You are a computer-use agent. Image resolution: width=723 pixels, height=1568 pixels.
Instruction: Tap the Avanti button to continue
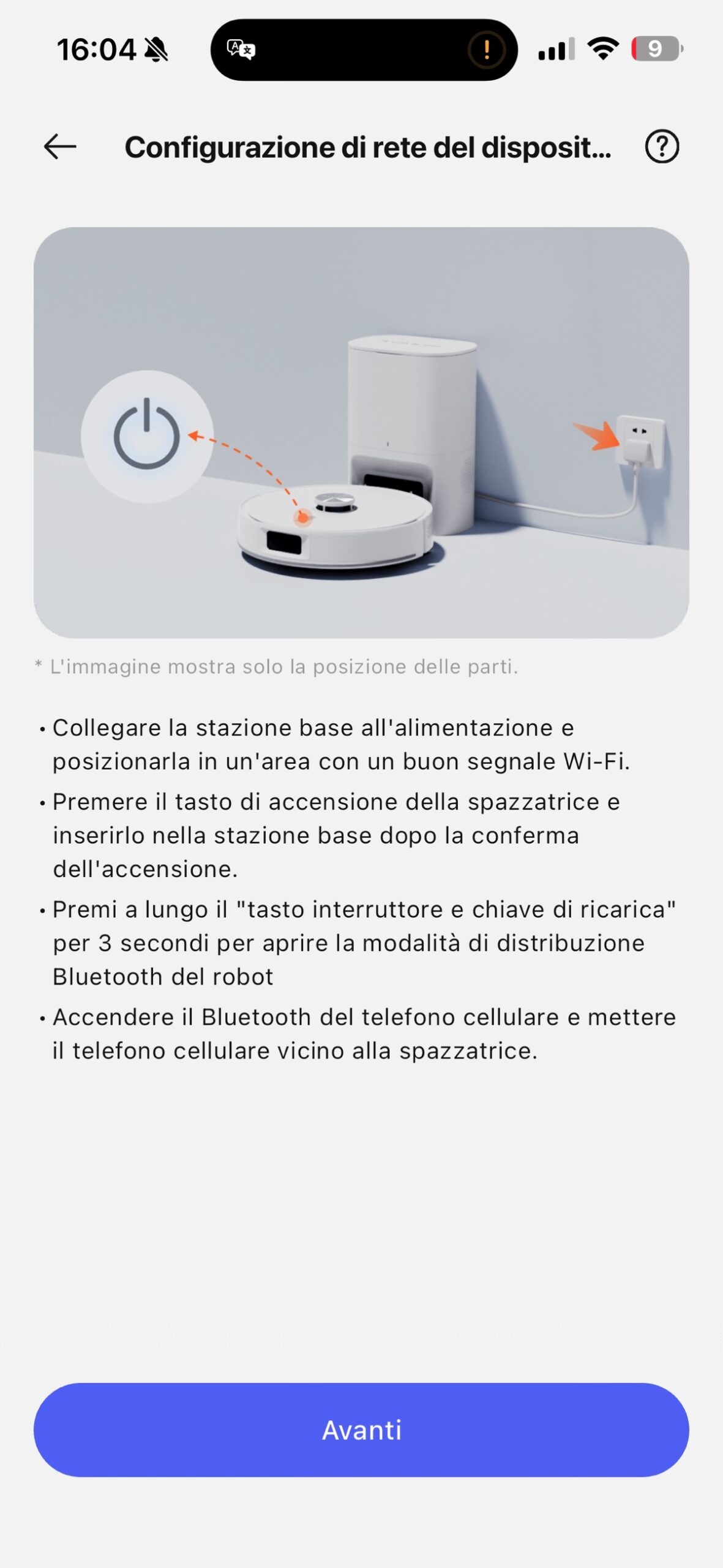point(361,1430)
